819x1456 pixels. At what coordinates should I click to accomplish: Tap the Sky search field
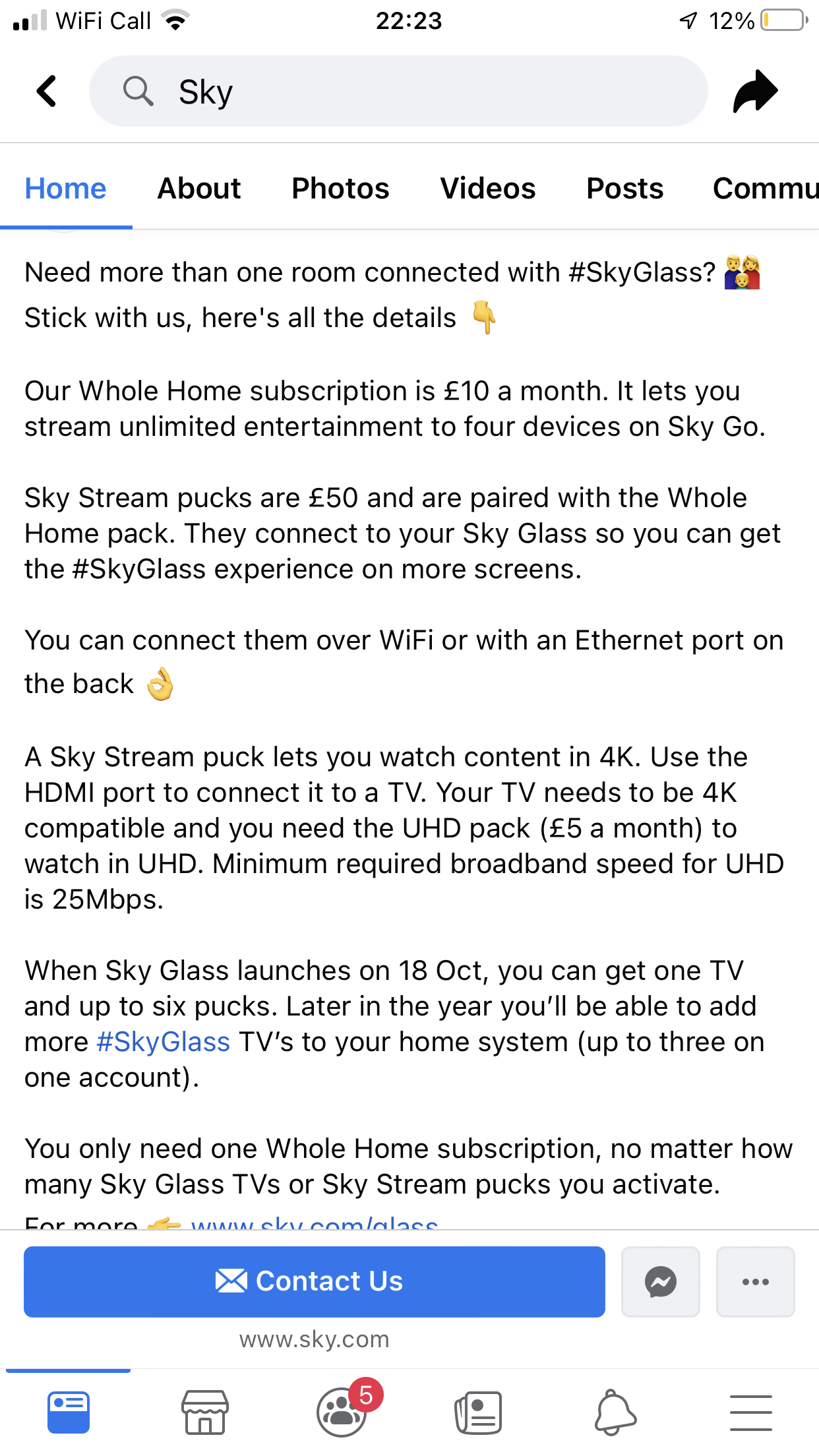pyautogui.click(x=398, y=91)
